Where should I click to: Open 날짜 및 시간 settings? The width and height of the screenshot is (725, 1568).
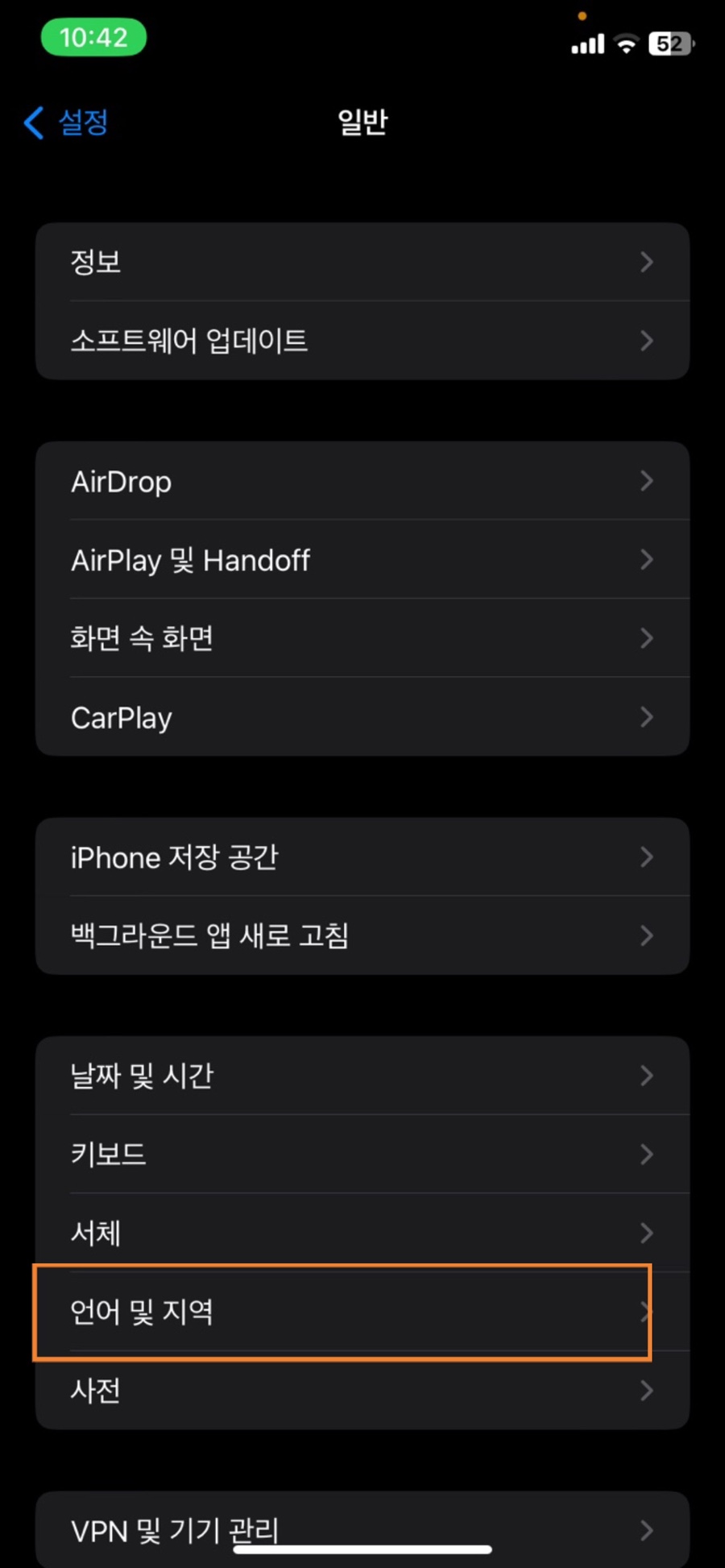(x=362, y=1076)
